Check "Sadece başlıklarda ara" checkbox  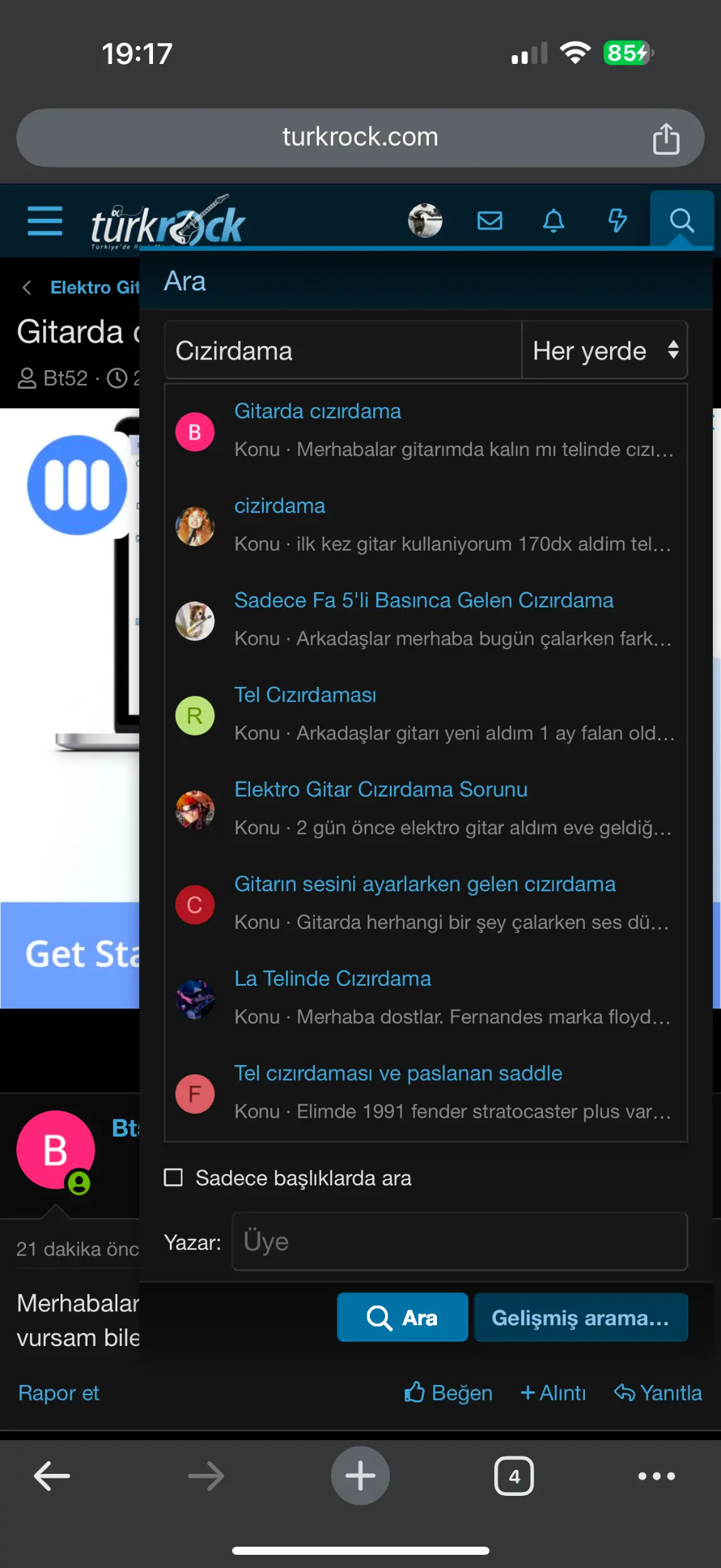173,1178
